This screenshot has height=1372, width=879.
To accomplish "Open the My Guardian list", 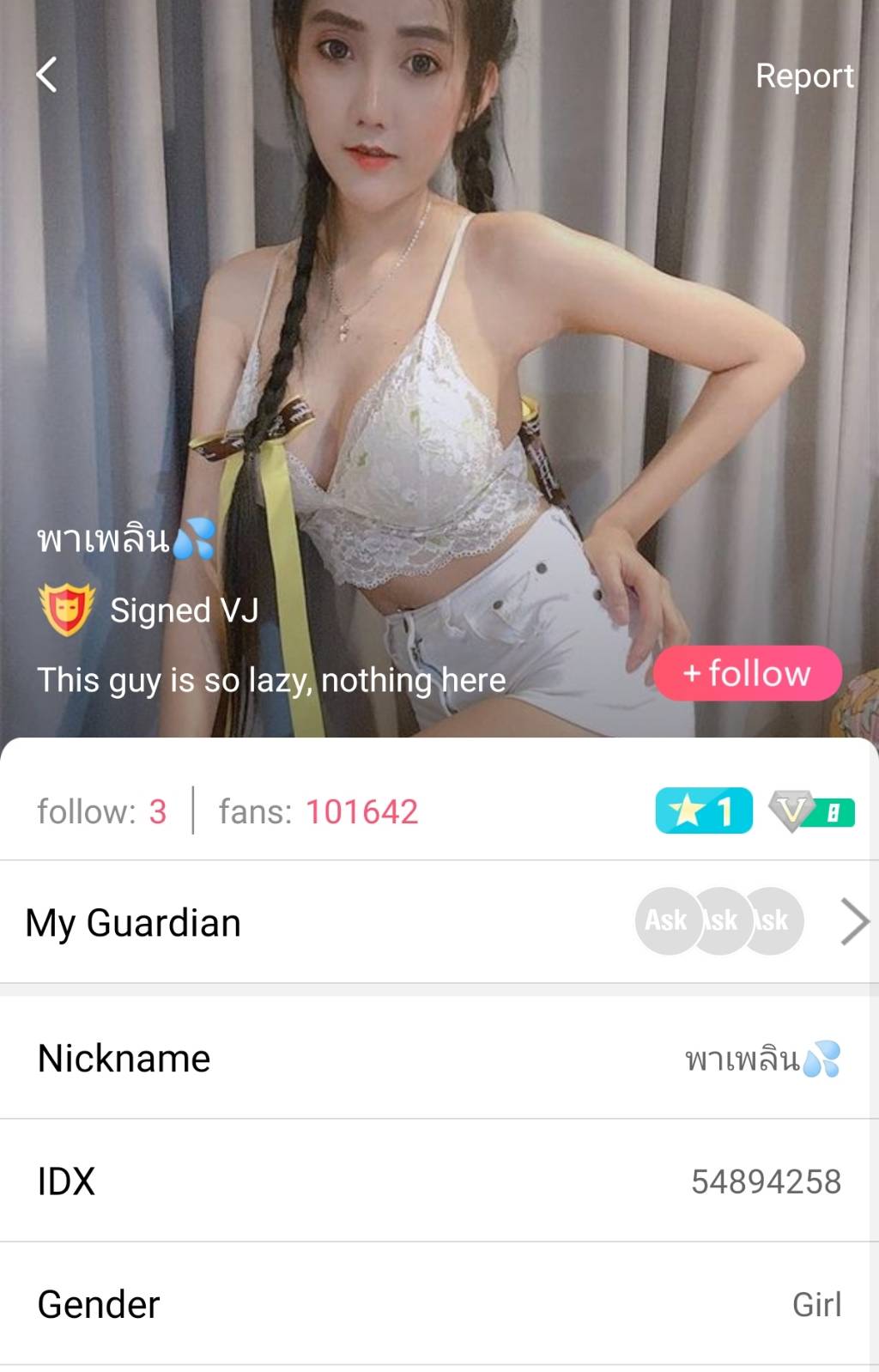I will click(x=438, y=922).
